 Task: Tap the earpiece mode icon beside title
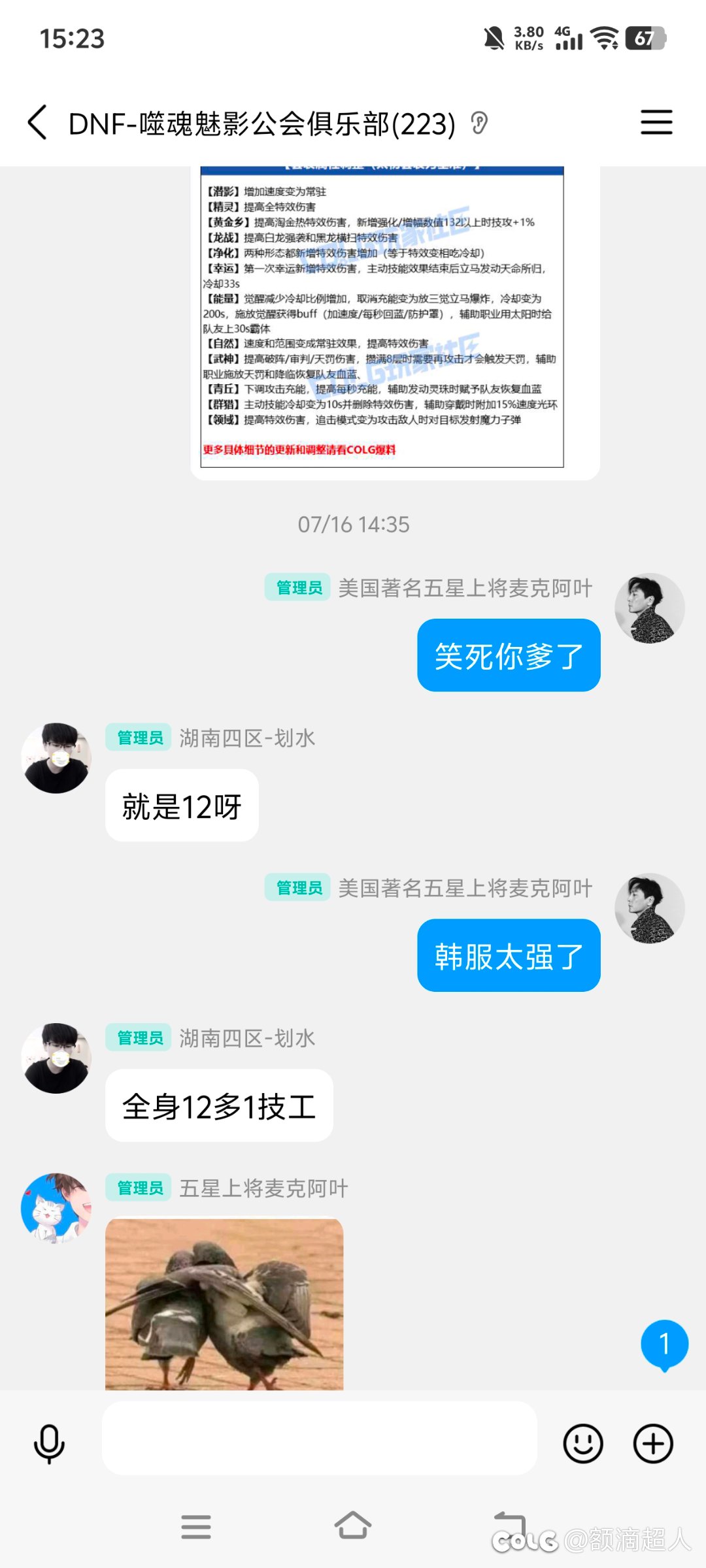479,123
